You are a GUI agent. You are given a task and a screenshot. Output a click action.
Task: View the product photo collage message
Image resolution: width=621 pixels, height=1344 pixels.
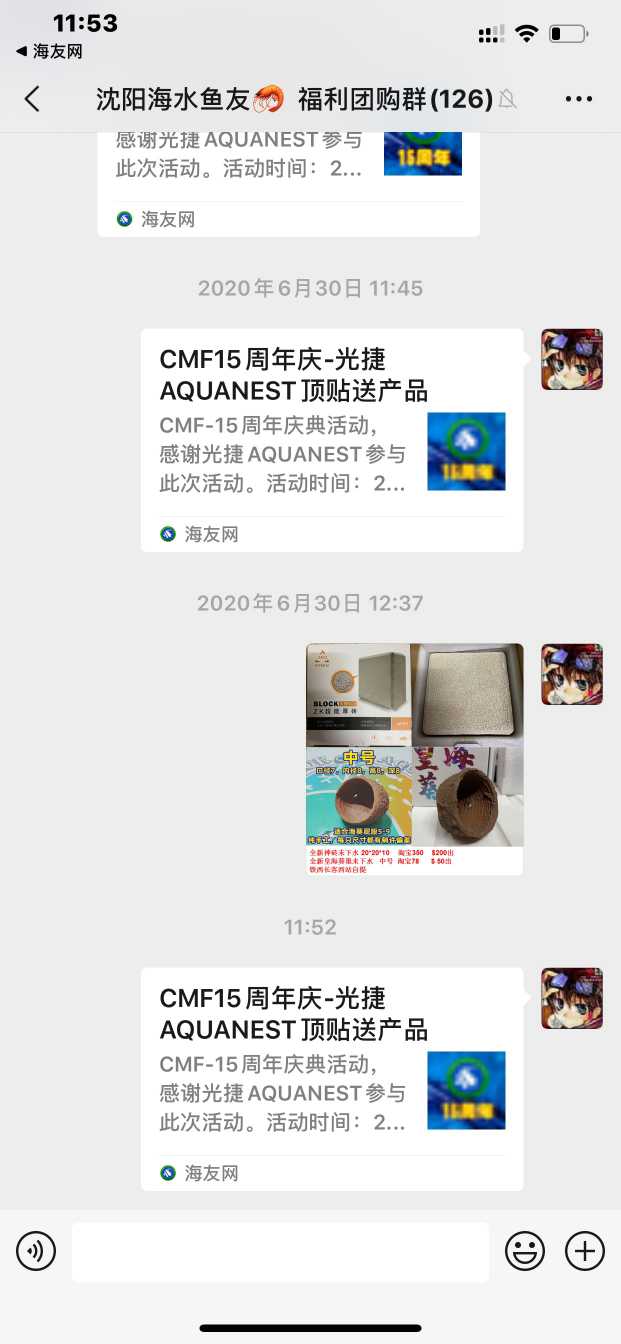[x=414, y=759]
